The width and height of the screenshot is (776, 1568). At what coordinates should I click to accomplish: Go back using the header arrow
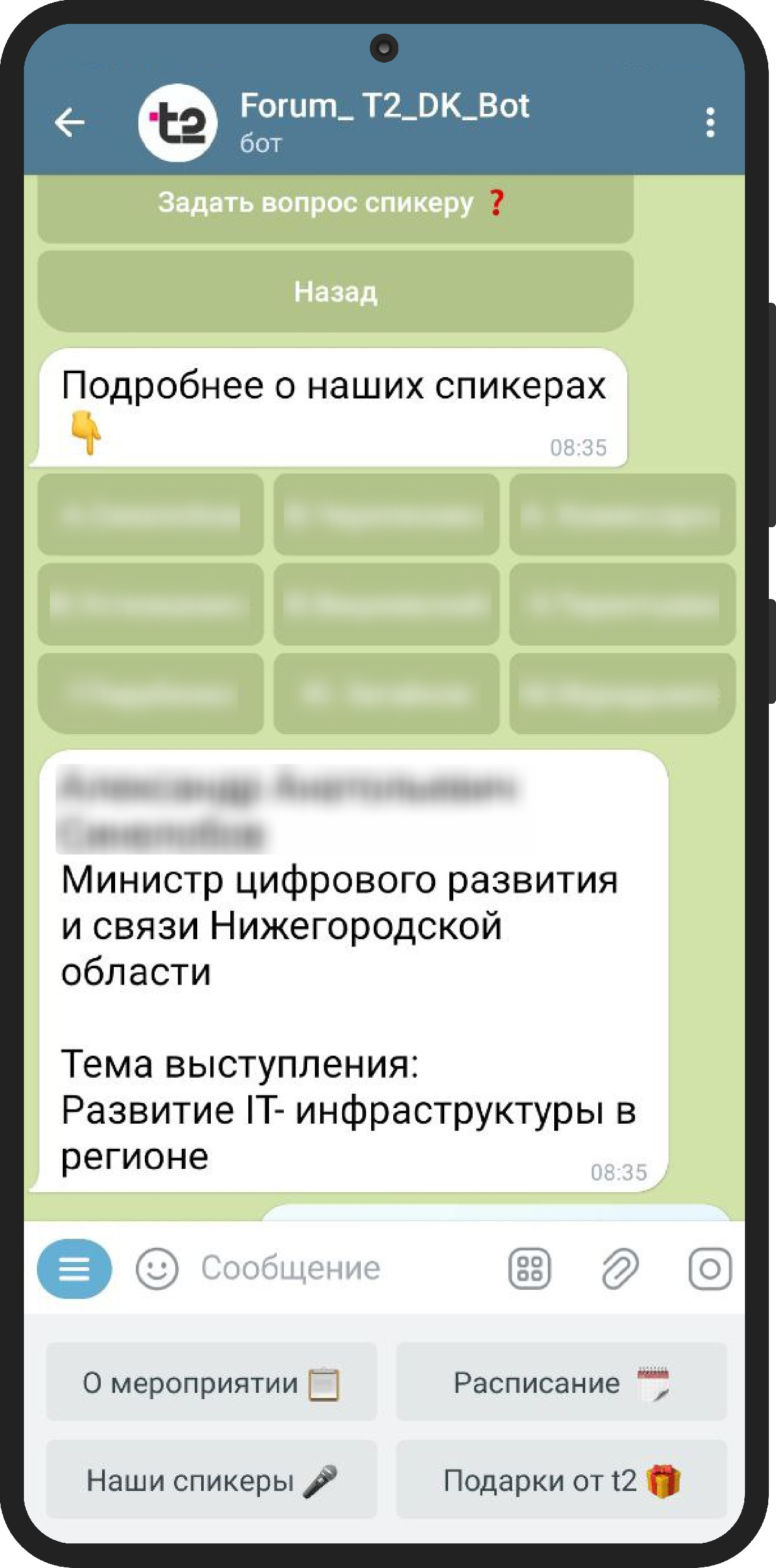click(70, 122)
